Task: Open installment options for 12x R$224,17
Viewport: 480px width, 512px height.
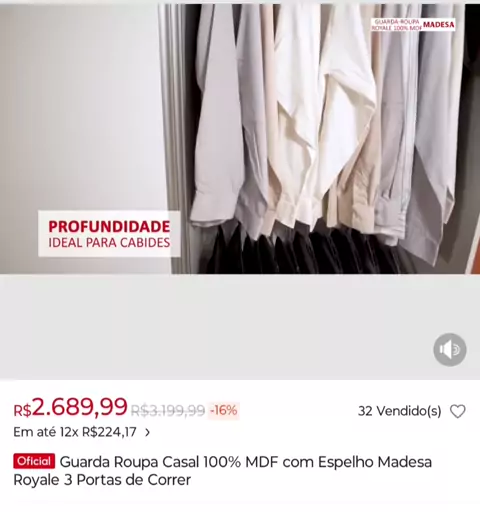Action: pyautogui.click(x=82, y=432)
